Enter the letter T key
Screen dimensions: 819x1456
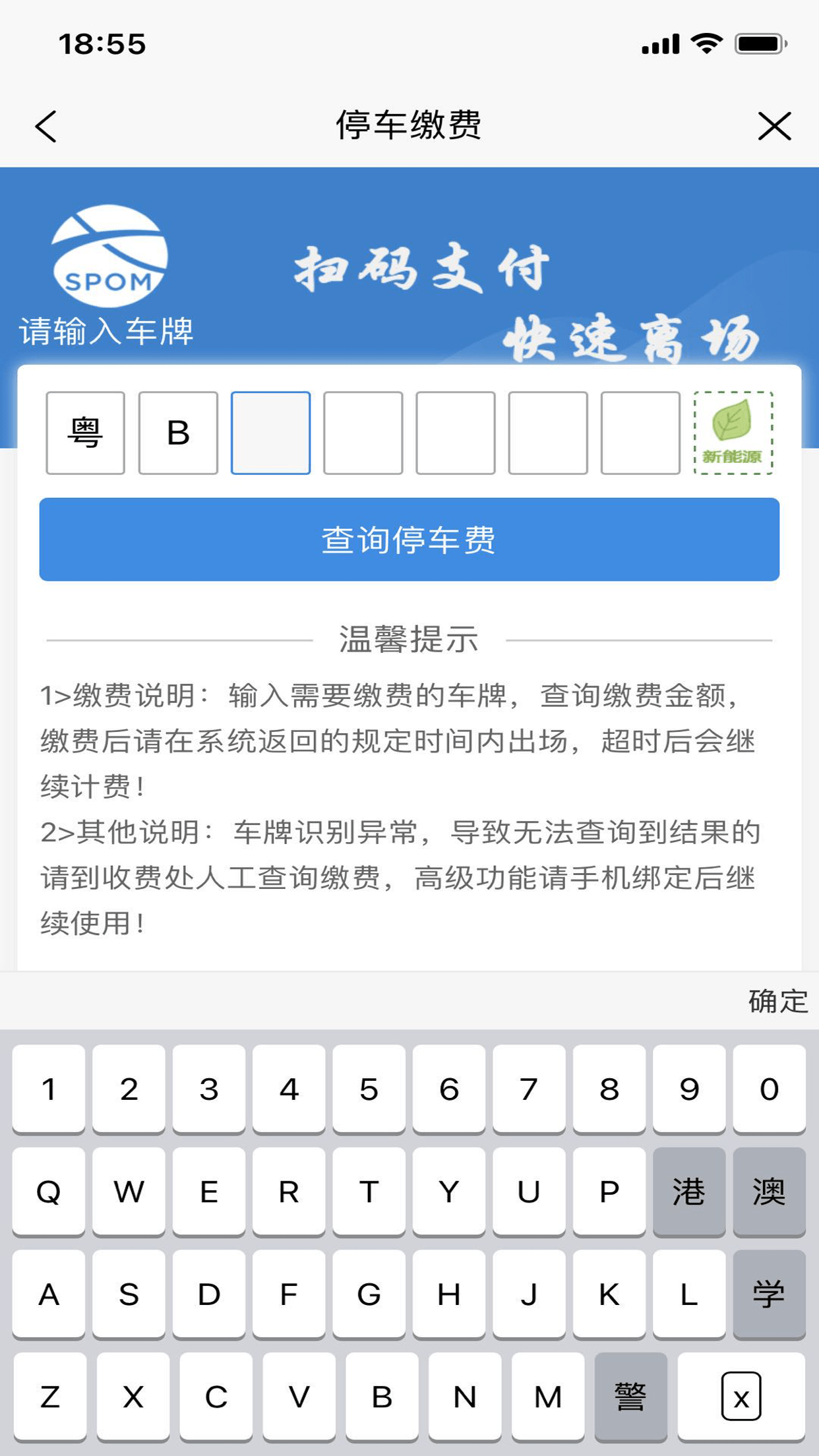tap(369, 1192)
